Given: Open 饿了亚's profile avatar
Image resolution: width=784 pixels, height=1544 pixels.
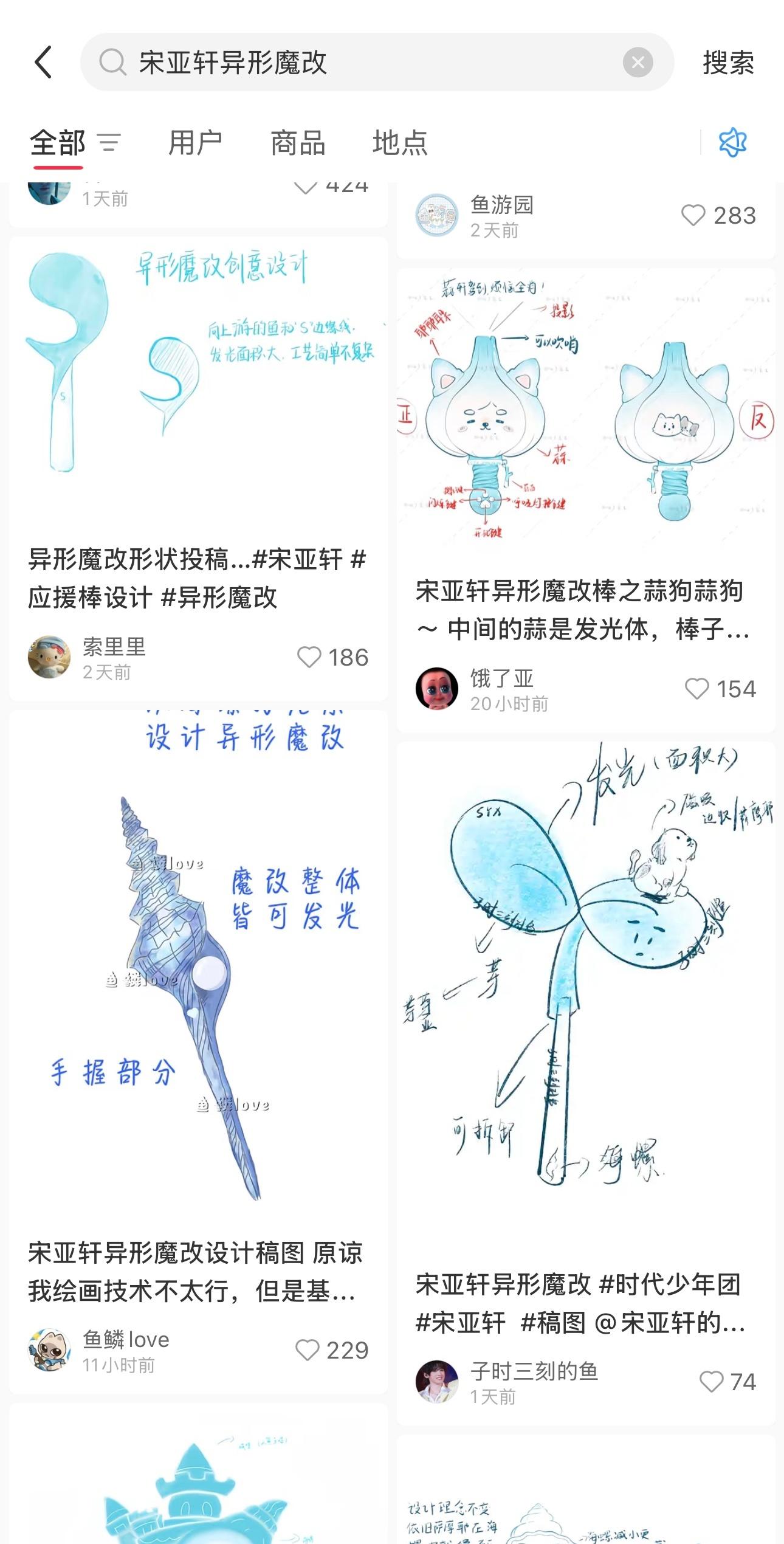Looking at the screenshot, I should (436, 689).
